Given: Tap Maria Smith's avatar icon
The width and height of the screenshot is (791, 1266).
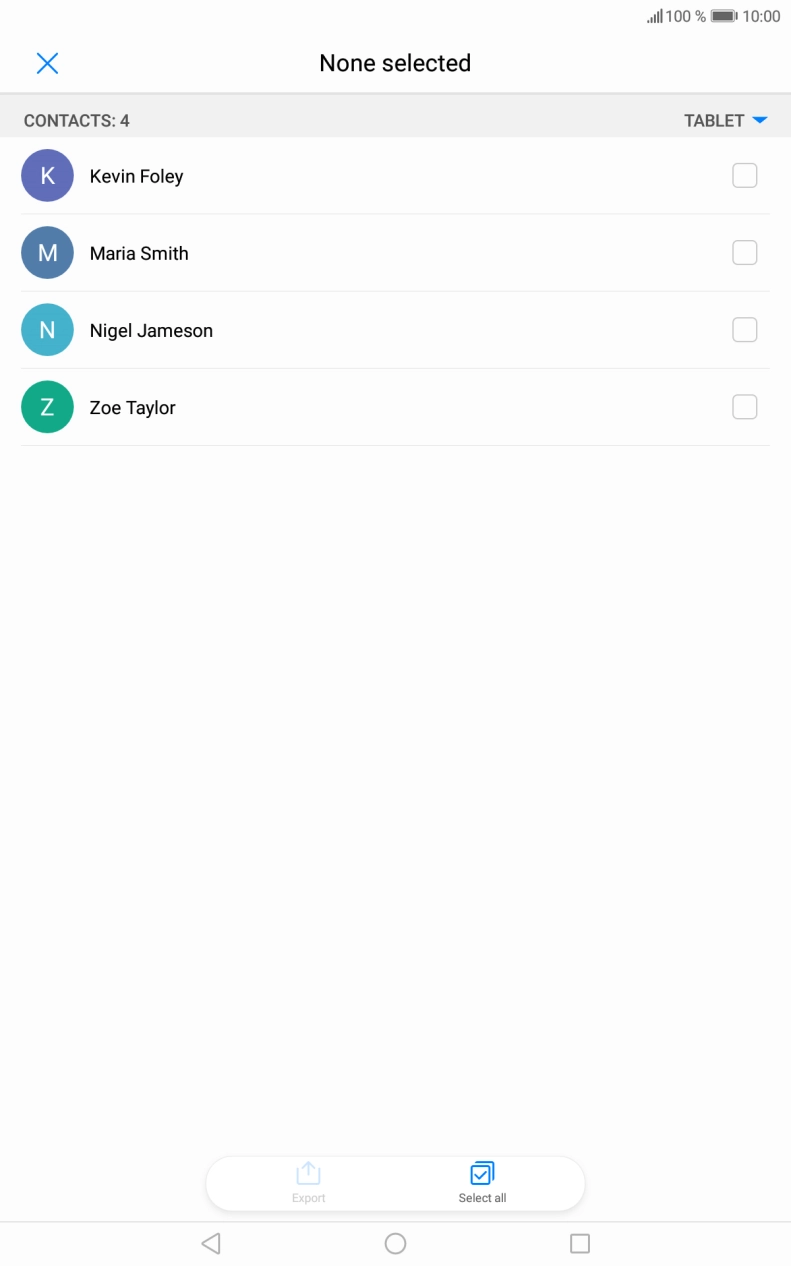Looking at the screenshot, I should click(47, 252).
